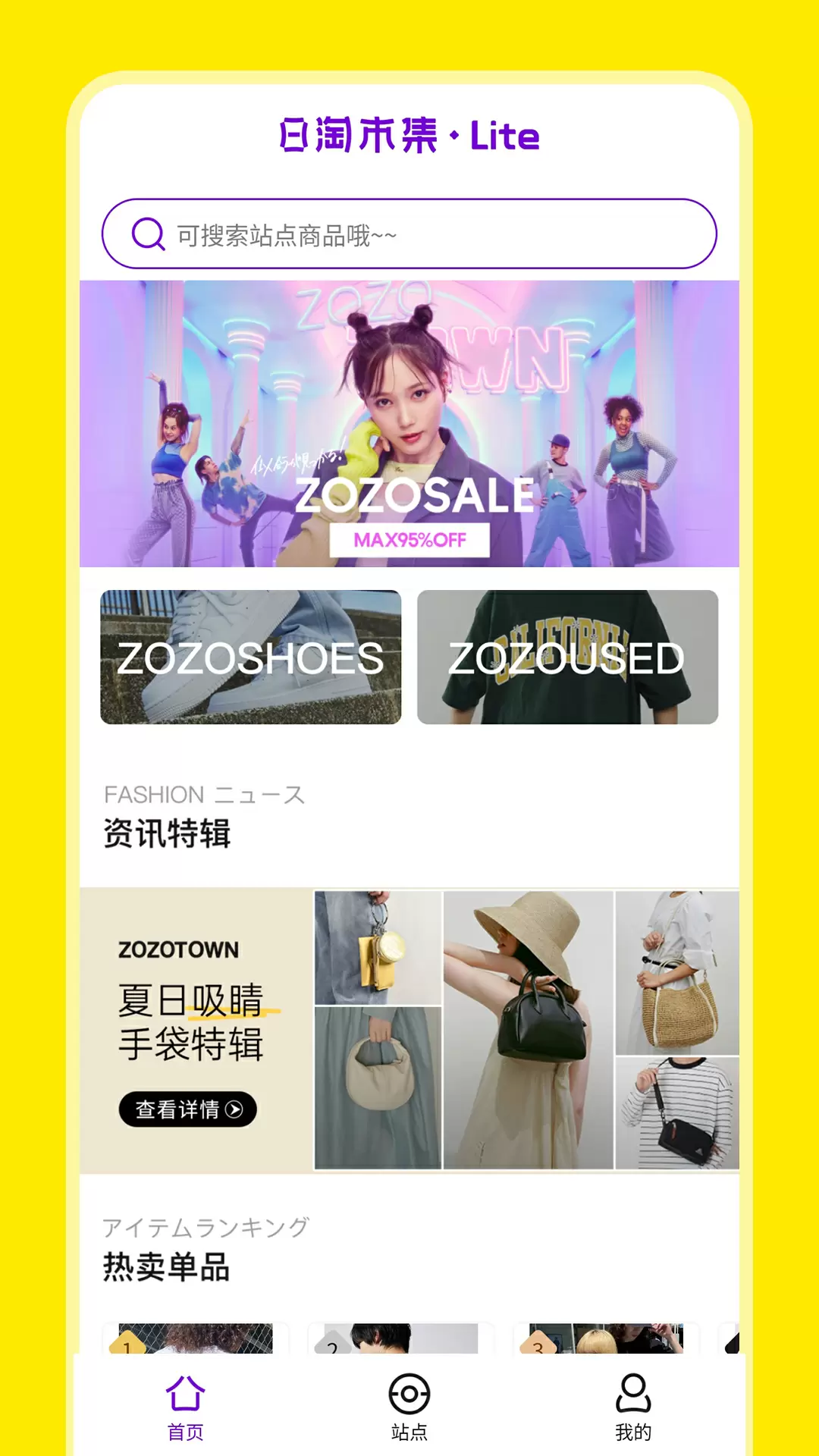The height and width of the screenshot is (1456, 819).
Task: Open the ZOZOUSED tile
Action: 567,657
